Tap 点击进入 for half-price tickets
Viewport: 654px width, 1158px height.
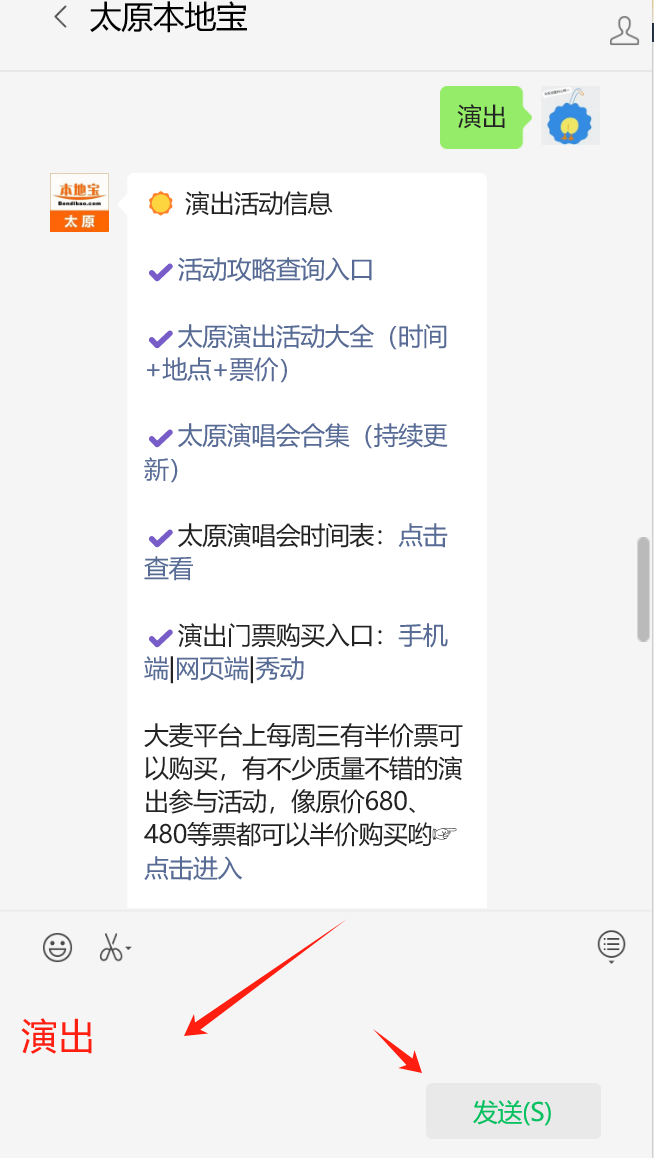click(x=193, y=868)
